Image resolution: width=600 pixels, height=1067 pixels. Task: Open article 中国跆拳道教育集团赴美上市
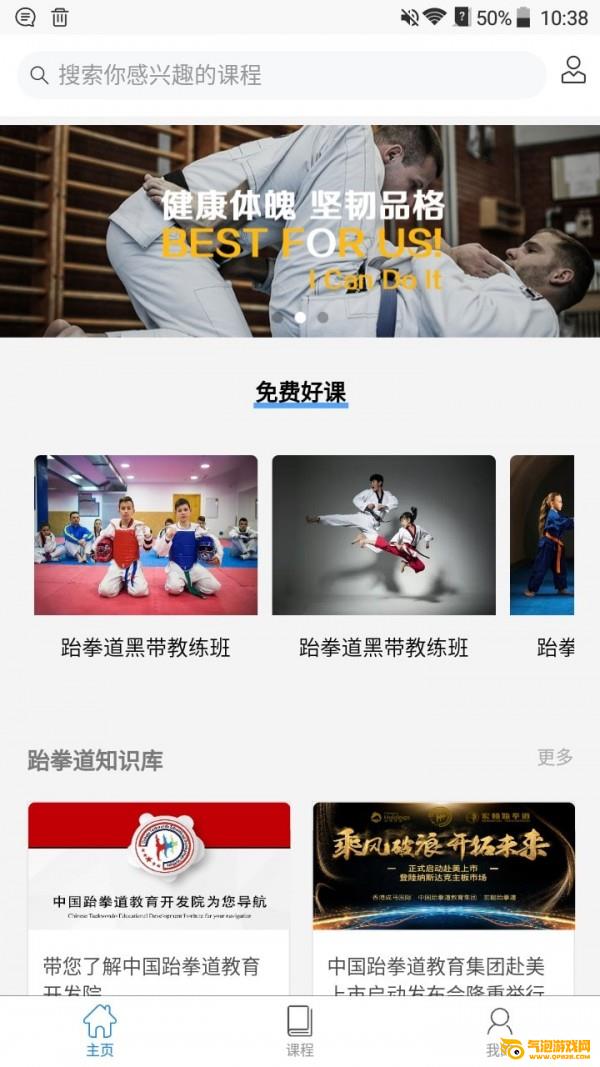pos(443,900)
